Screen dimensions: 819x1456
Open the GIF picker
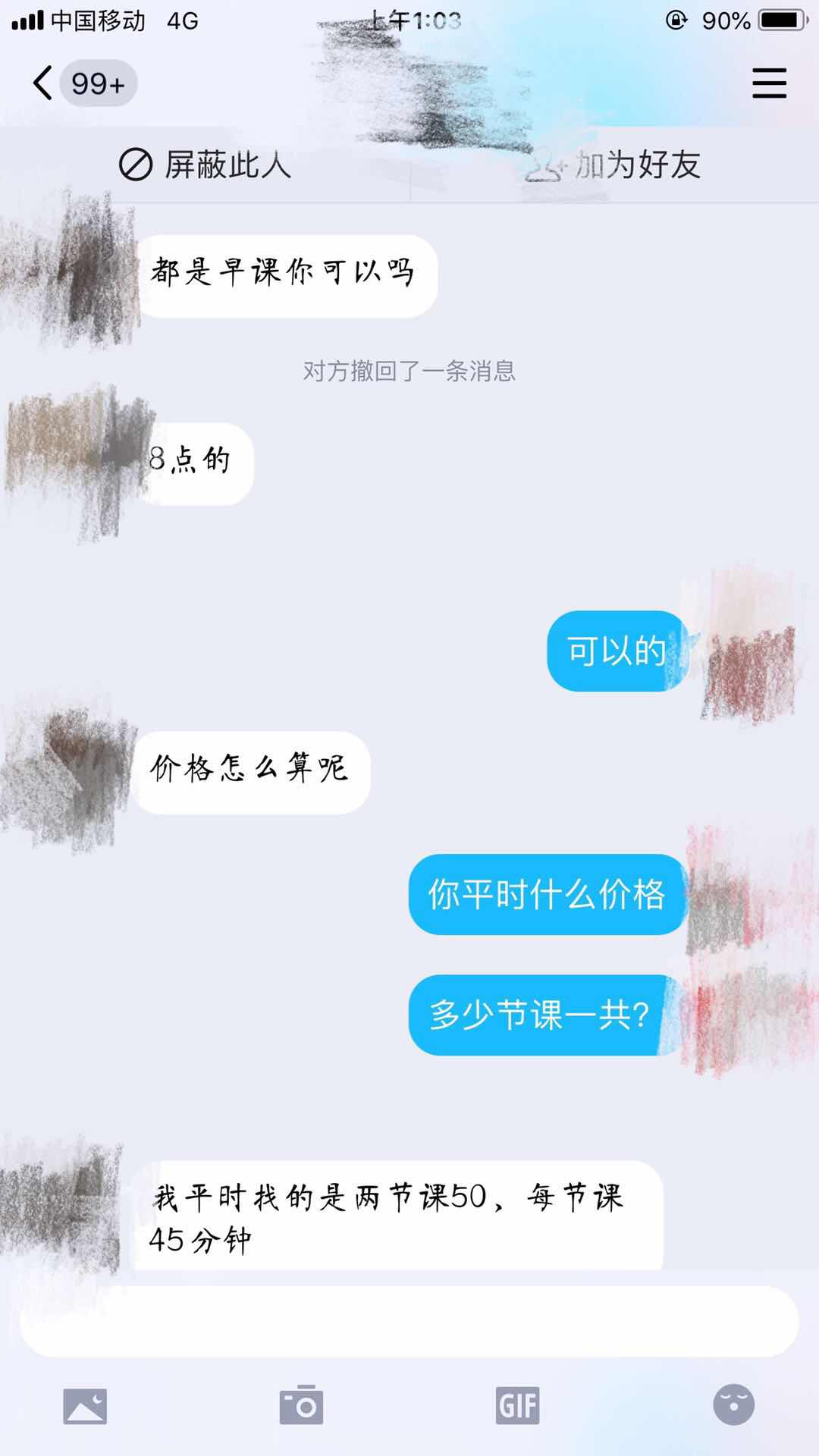pyautogui.click(x=518, y=1405)
